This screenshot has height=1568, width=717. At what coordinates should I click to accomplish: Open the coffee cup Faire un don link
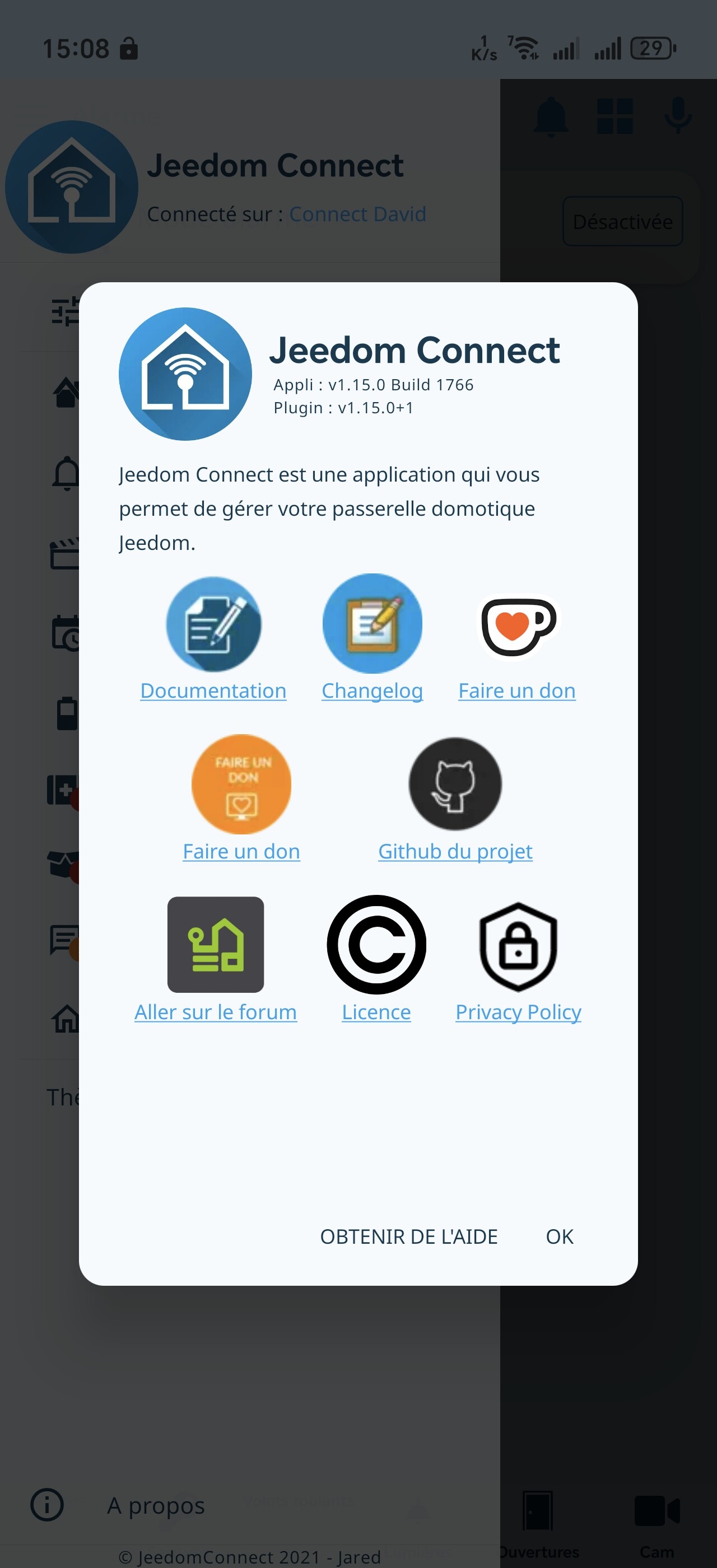pyautogui.click(x=517, y=690)
